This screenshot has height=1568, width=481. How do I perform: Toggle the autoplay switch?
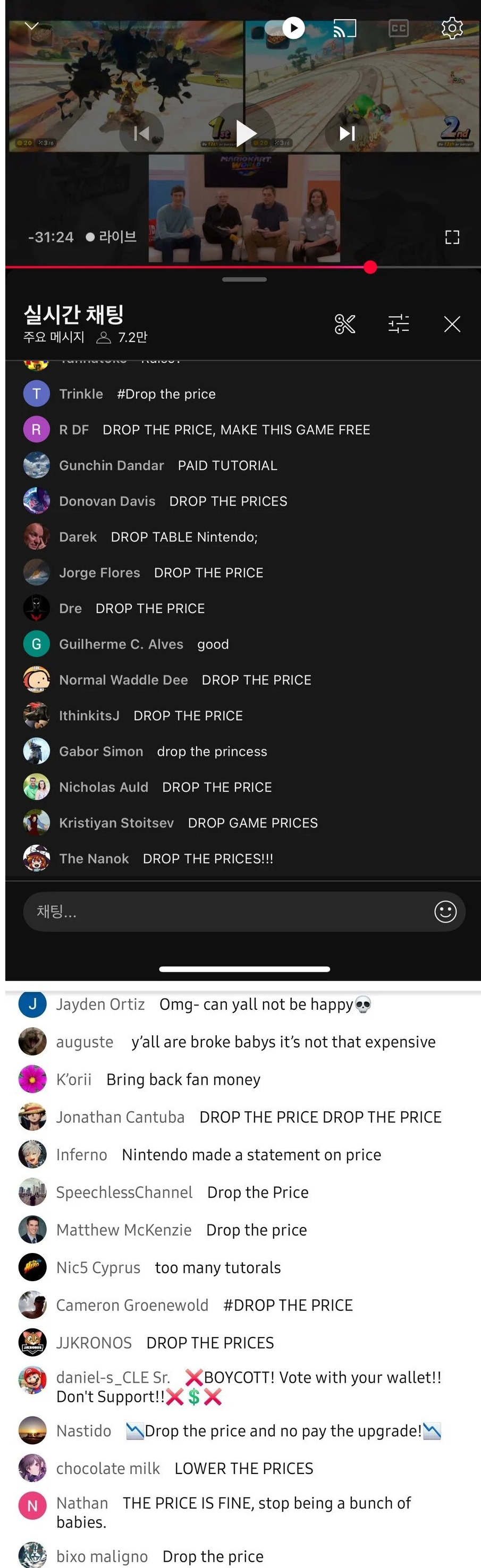pyautogui.click(x=286, y=28)
